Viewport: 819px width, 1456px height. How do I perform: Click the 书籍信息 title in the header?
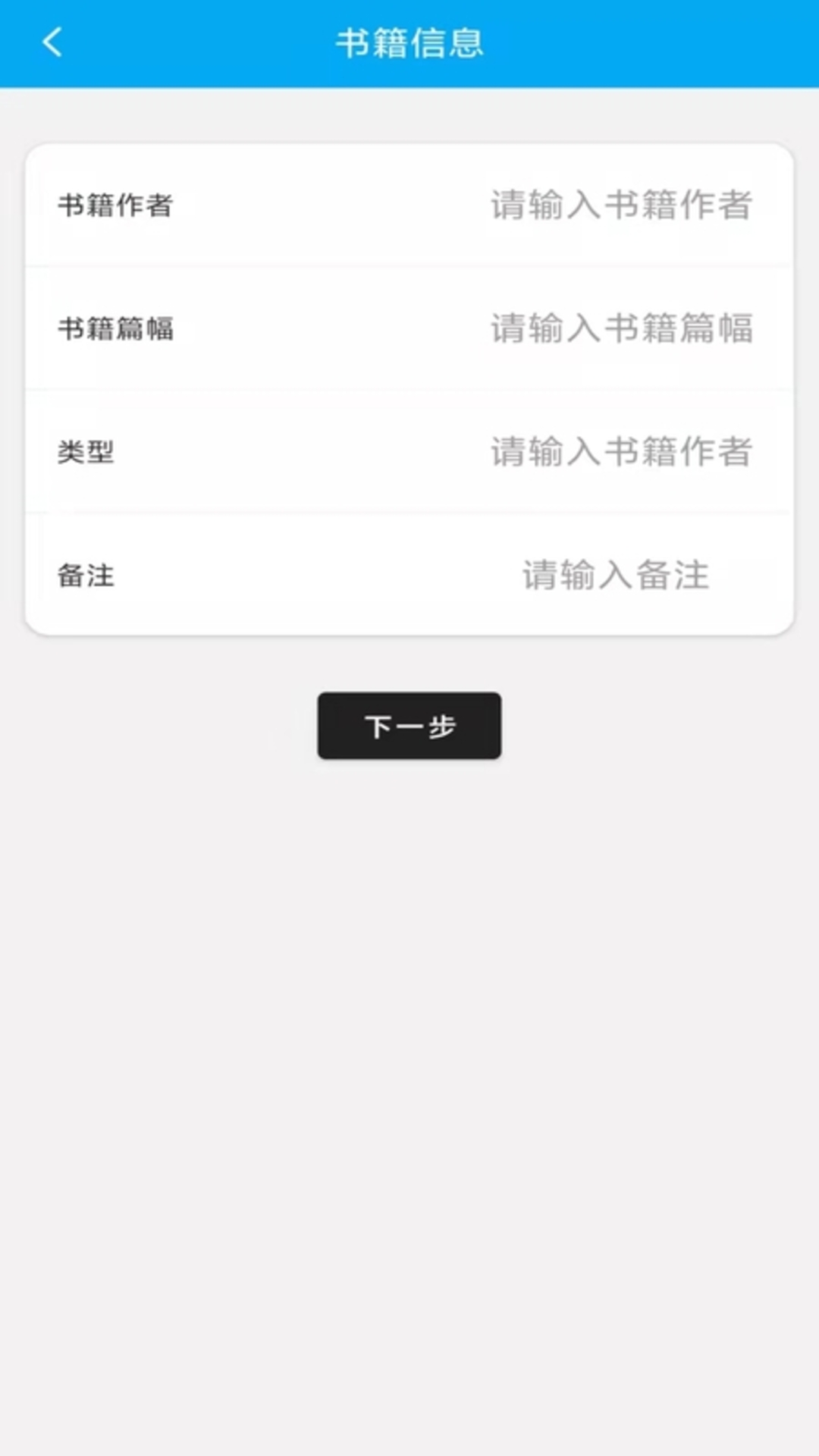409,43
